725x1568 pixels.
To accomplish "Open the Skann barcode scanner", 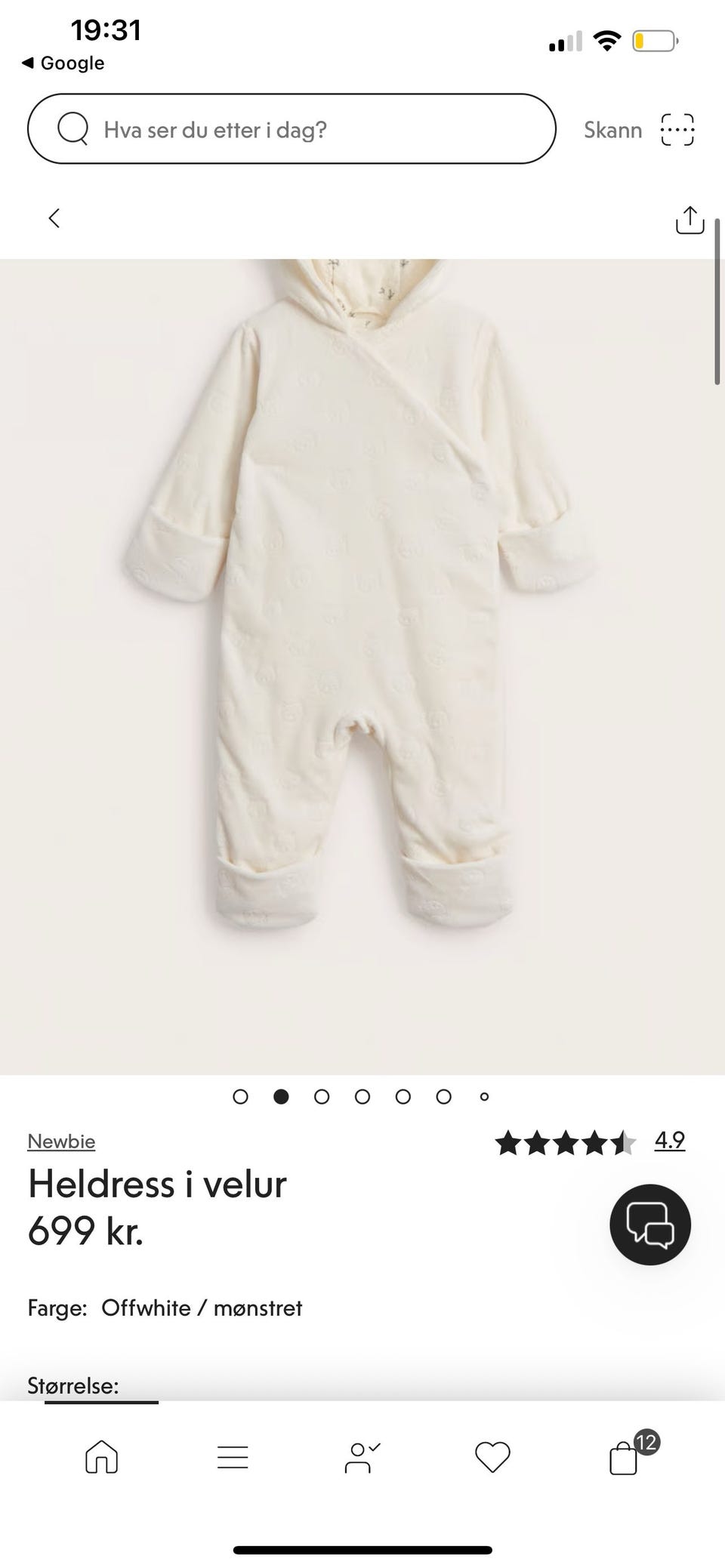I will [x=639, y=130].
